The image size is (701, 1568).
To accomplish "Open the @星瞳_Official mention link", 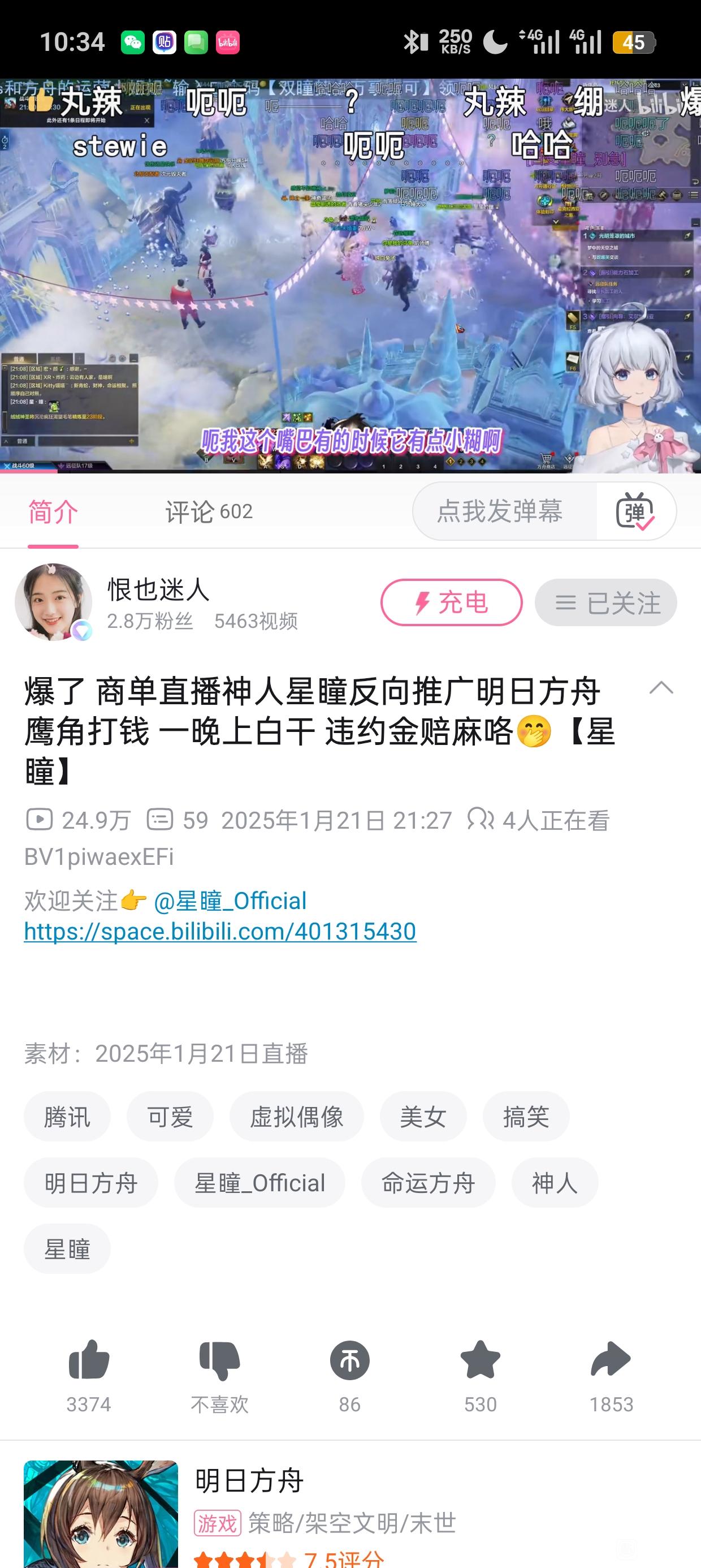I will [230, 901].
